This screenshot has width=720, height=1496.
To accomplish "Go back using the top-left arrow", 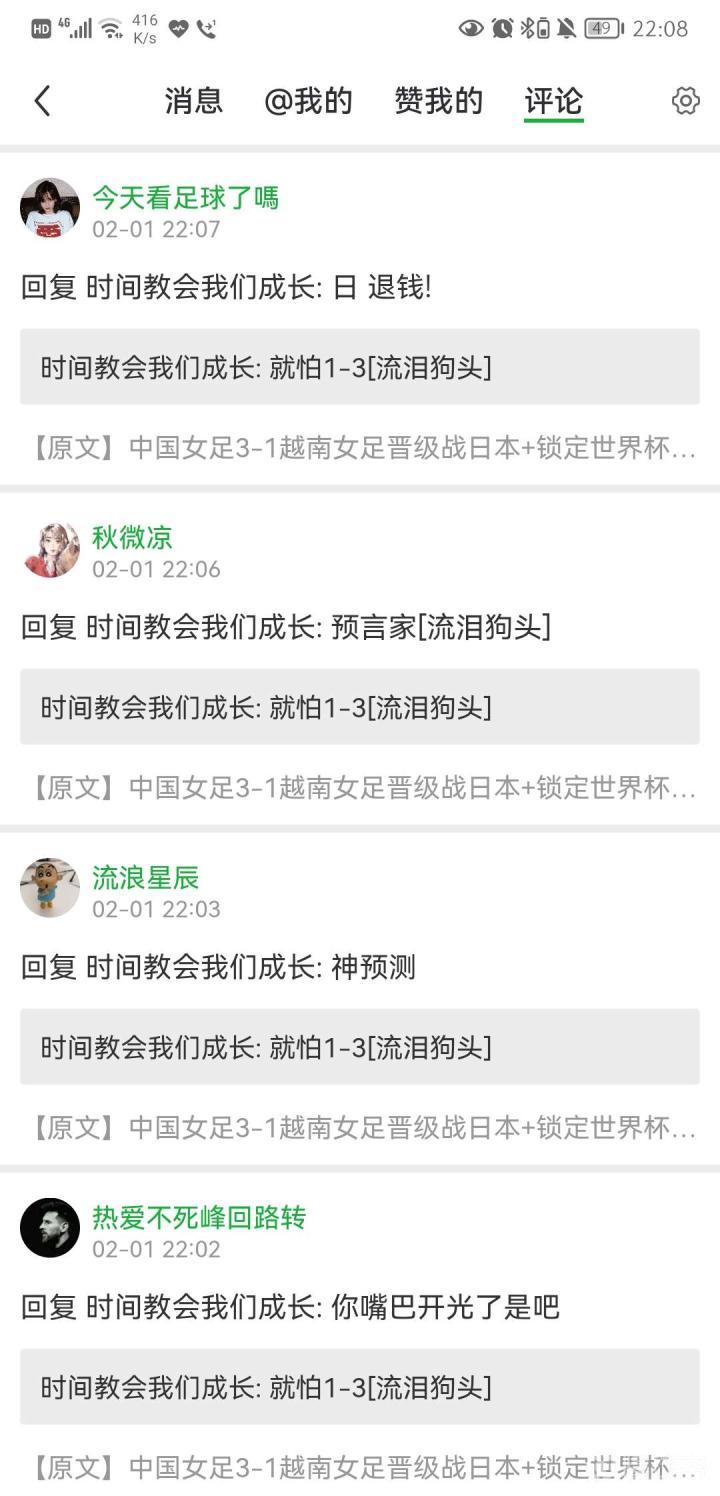I will (42, 101).
